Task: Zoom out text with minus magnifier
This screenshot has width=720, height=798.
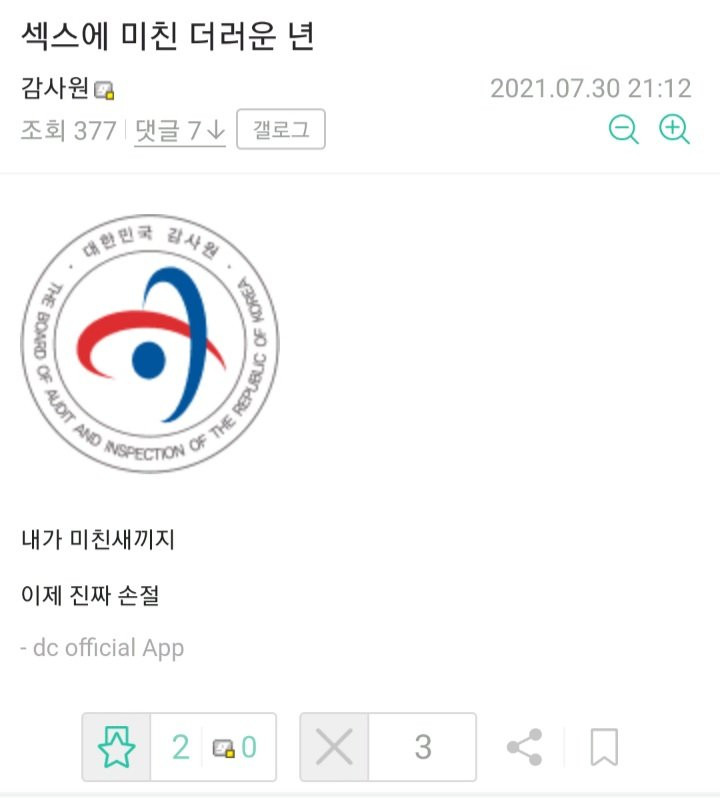Action: click(624, 130)
